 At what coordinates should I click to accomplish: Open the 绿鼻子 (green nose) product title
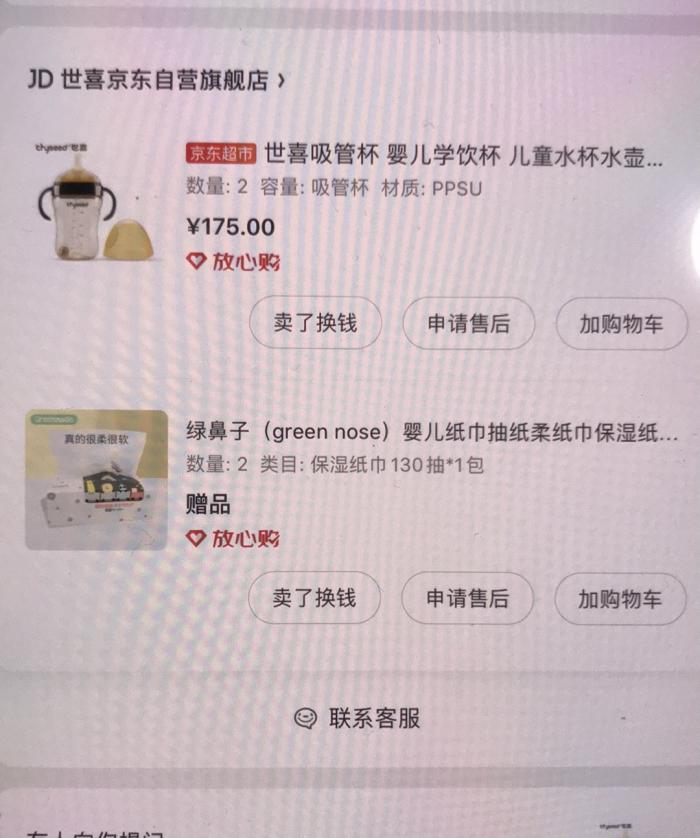(432, 433)
